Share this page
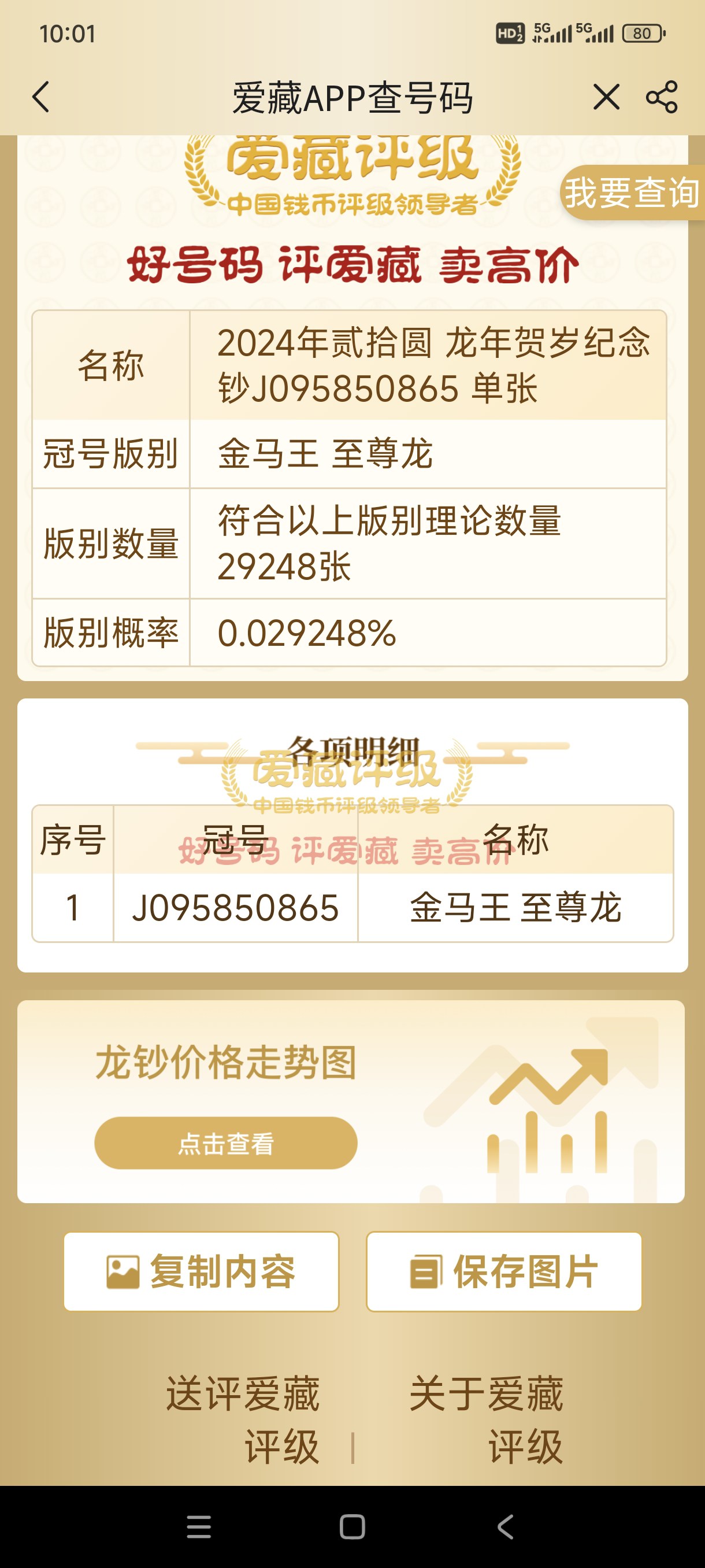The height and width of the screenshot is (1568, 705). click(x=662, y=97)
